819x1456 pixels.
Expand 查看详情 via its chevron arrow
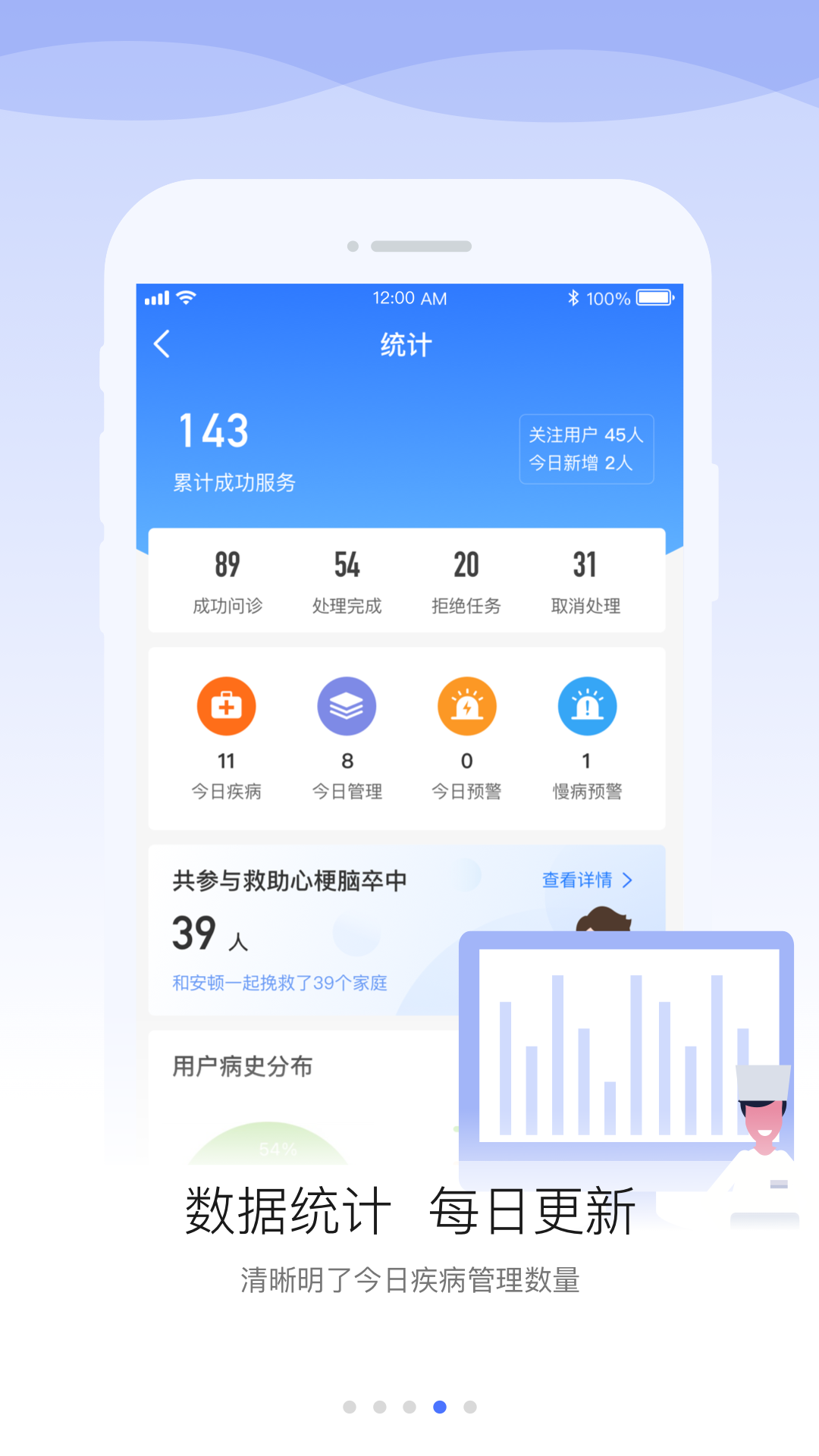629,880
